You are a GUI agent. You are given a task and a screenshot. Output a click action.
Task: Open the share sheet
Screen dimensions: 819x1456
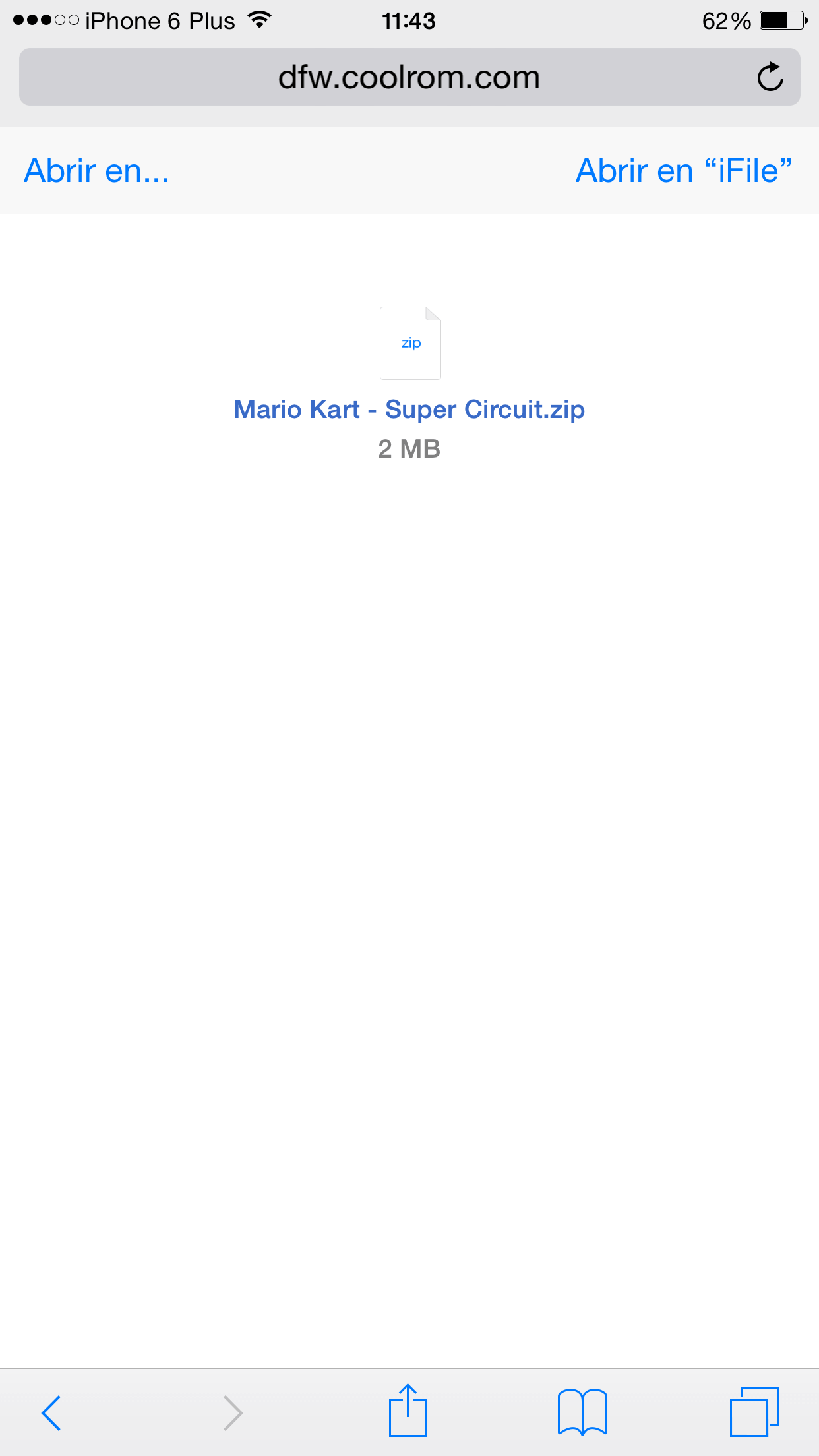click(408, 1411)
